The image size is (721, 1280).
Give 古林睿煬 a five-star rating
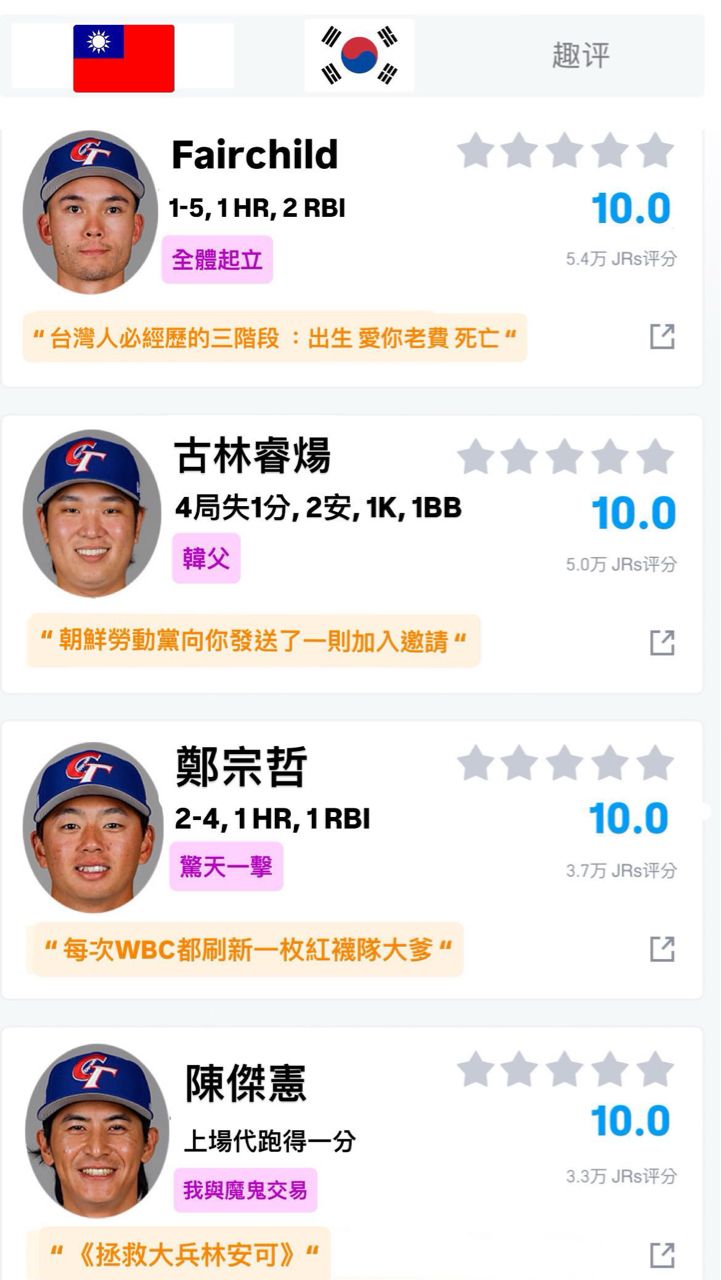pyautogui.click(x=655, y=457)
